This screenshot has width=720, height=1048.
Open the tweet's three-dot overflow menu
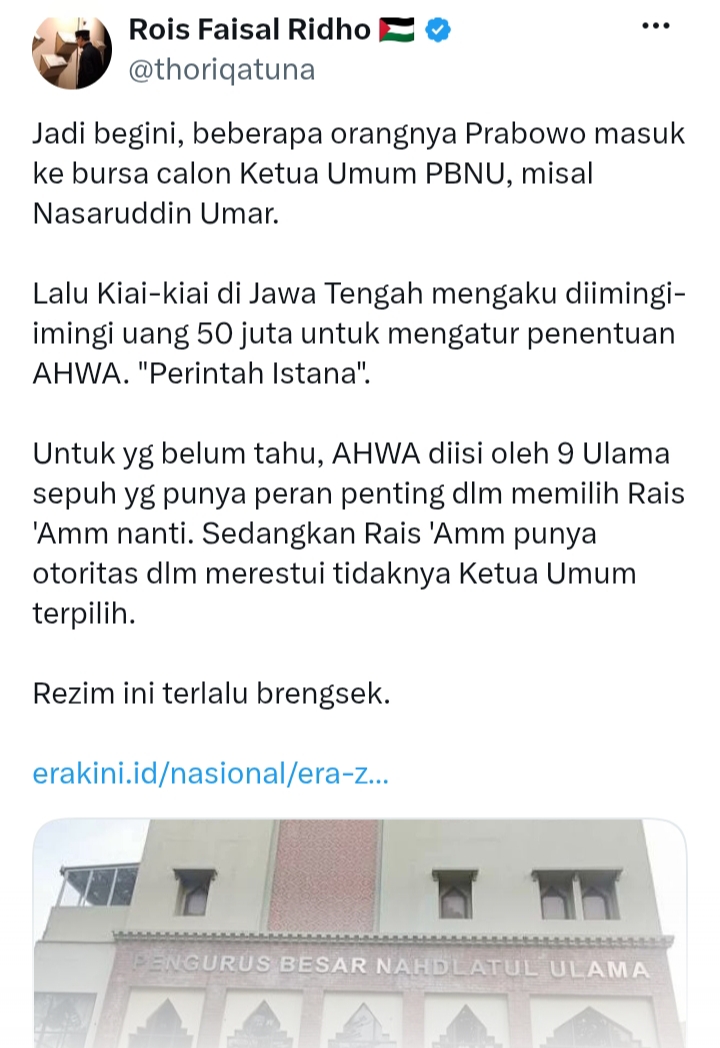(x=655, y=26)
